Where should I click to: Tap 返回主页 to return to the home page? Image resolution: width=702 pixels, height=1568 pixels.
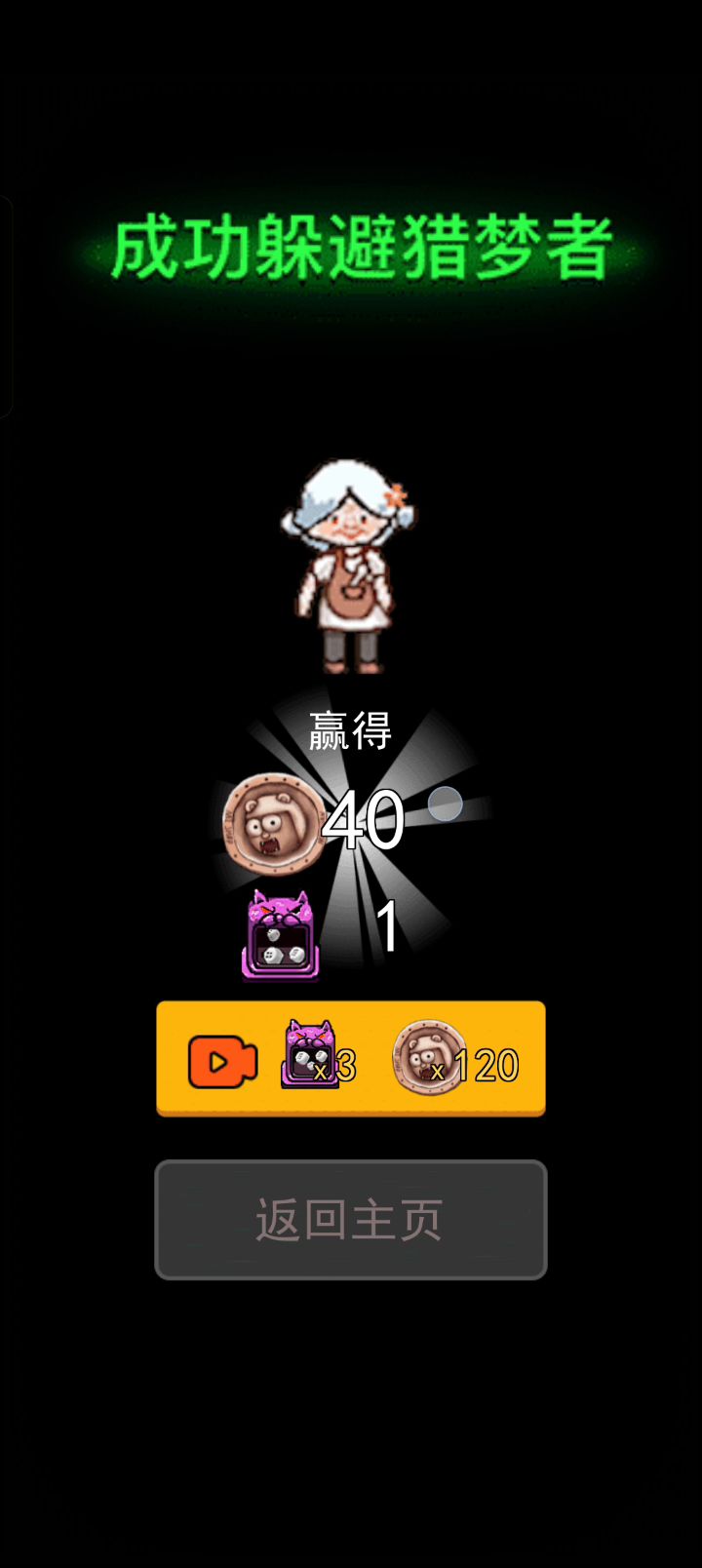pos(351,1219)
